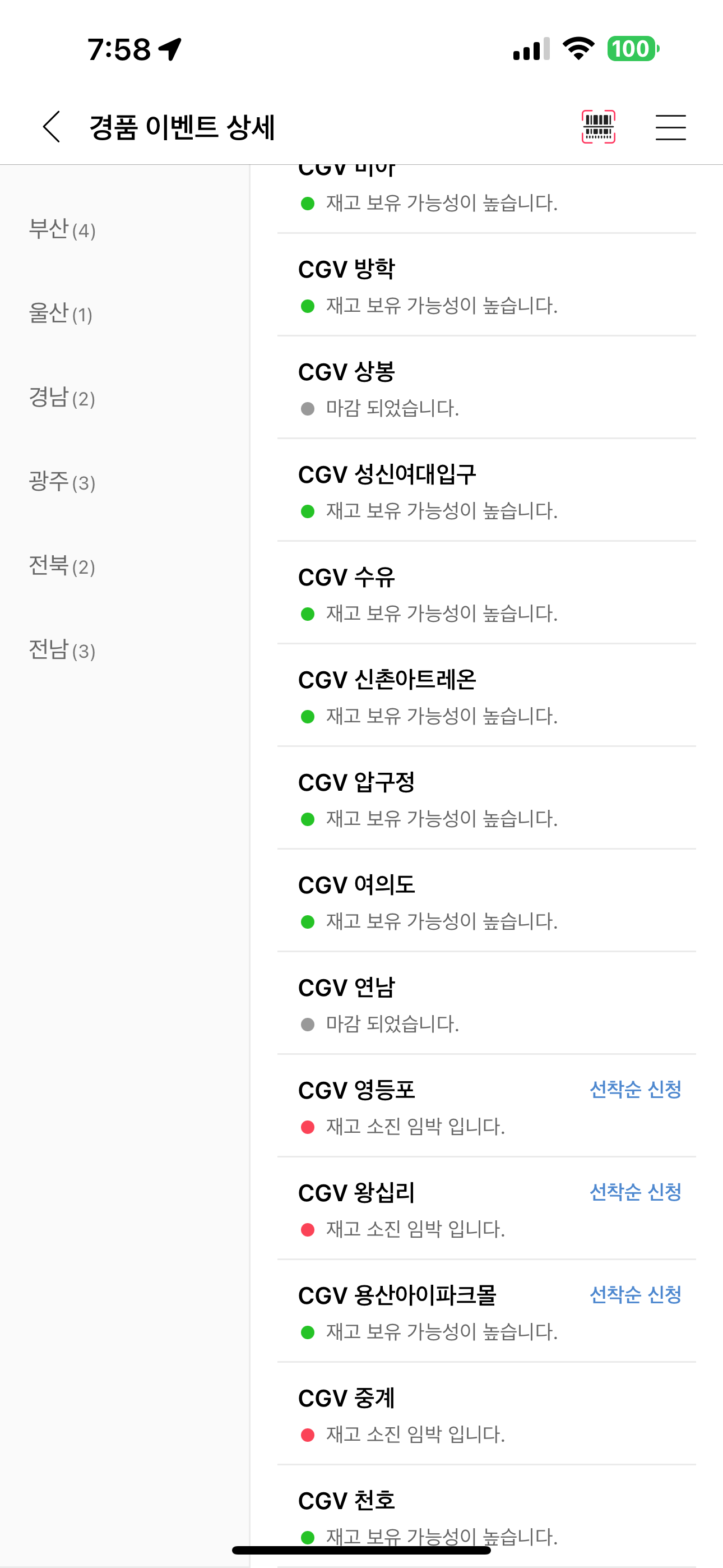
Task: Tap 선착순 신청 for CGV 영등포
Action: 636,1090
